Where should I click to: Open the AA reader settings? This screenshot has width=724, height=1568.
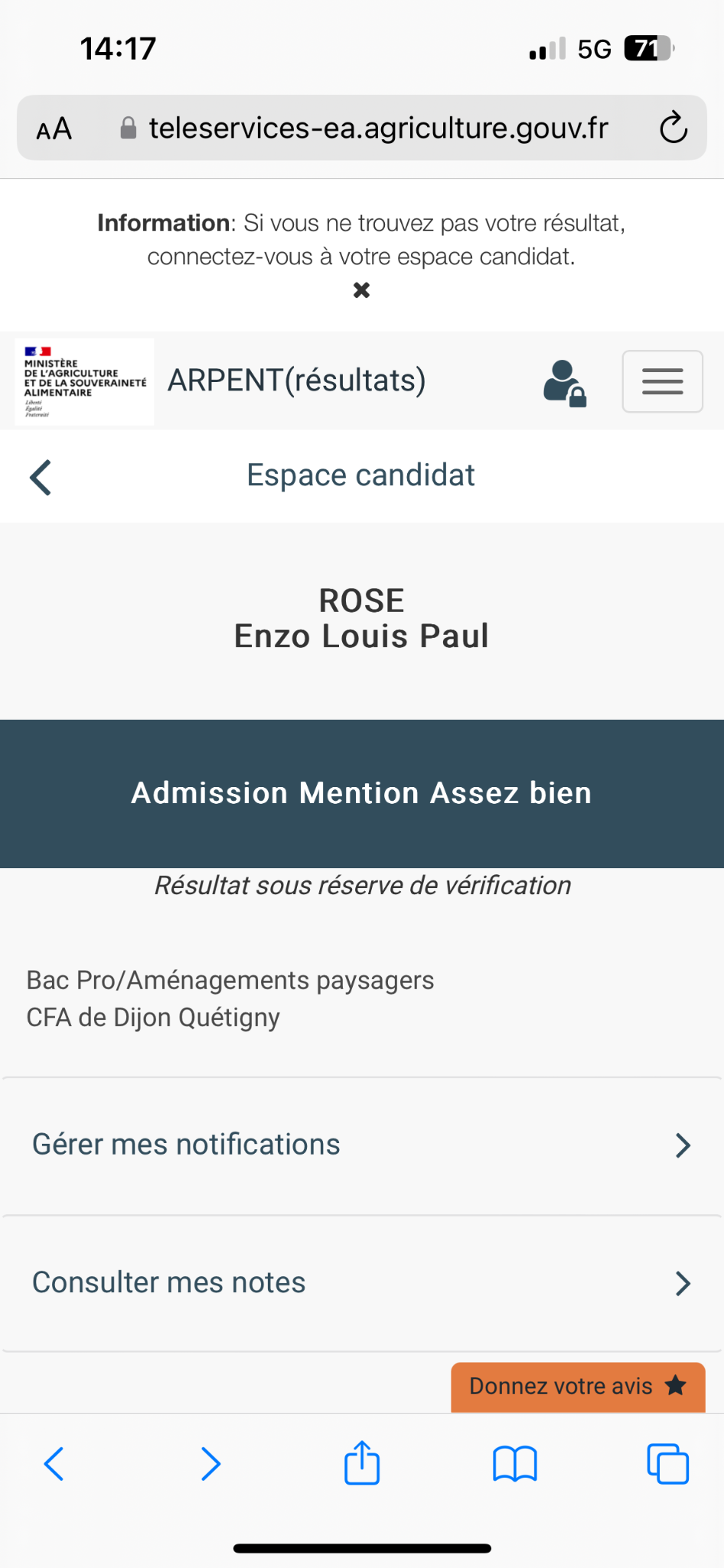click(54, 129)
